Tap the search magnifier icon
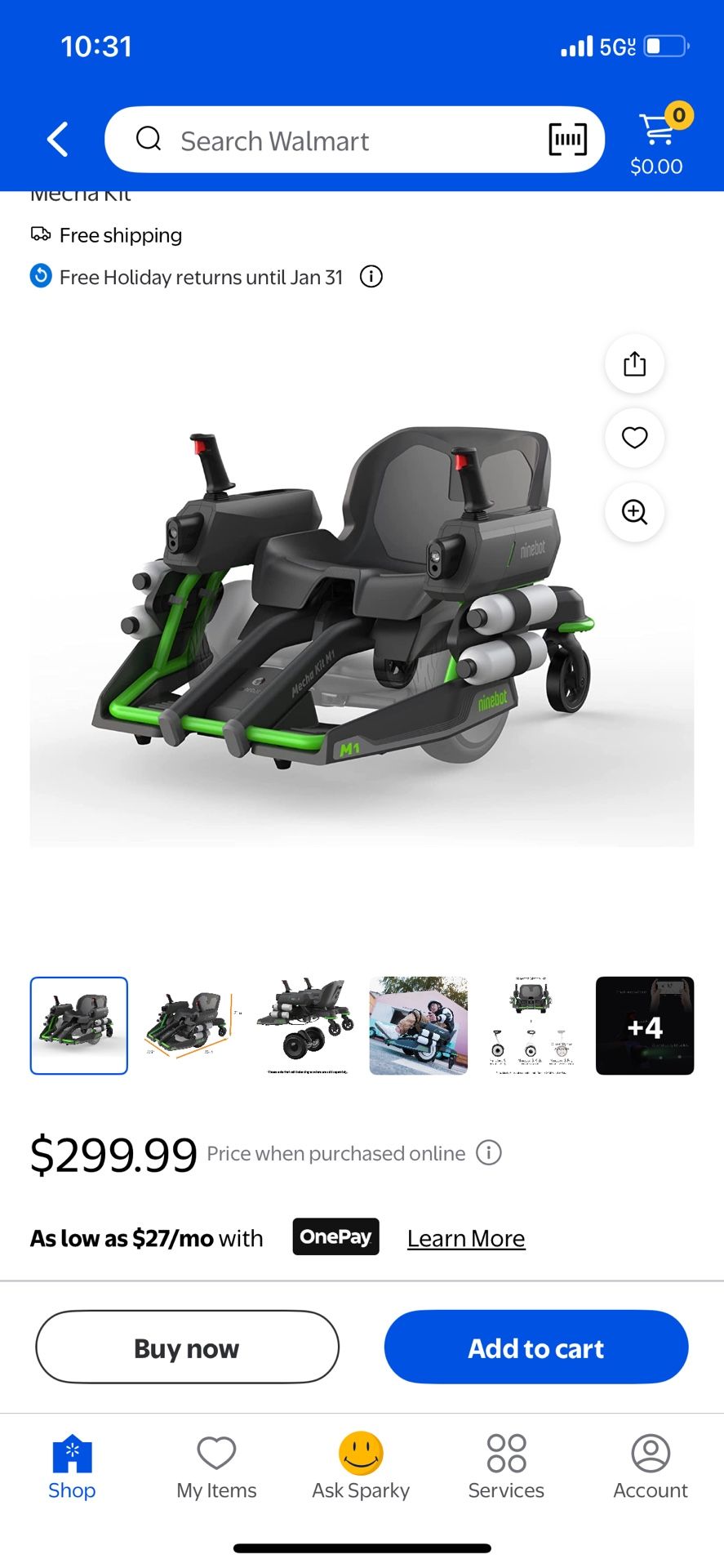 click(x=148, y=139)
